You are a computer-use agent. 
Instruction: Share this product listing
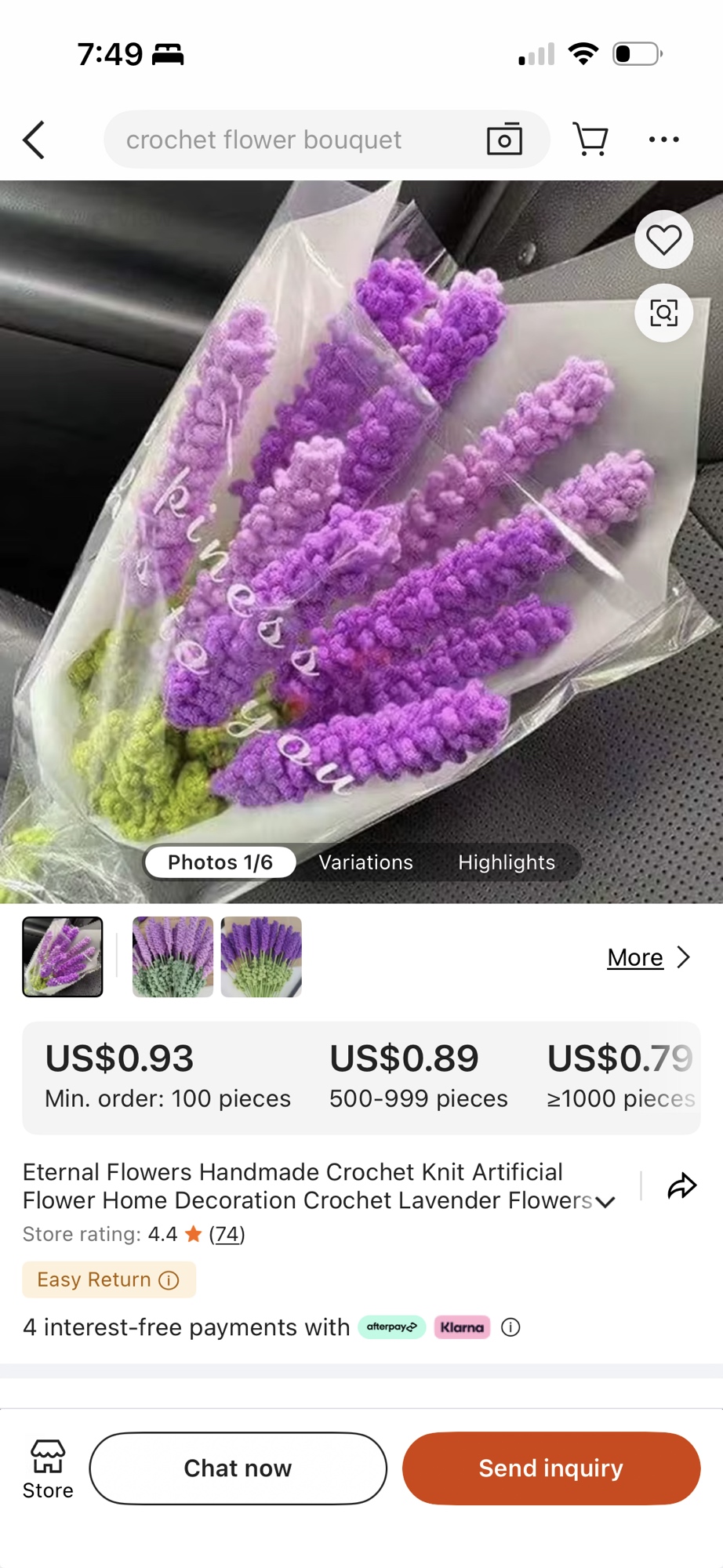[681, 1186]
